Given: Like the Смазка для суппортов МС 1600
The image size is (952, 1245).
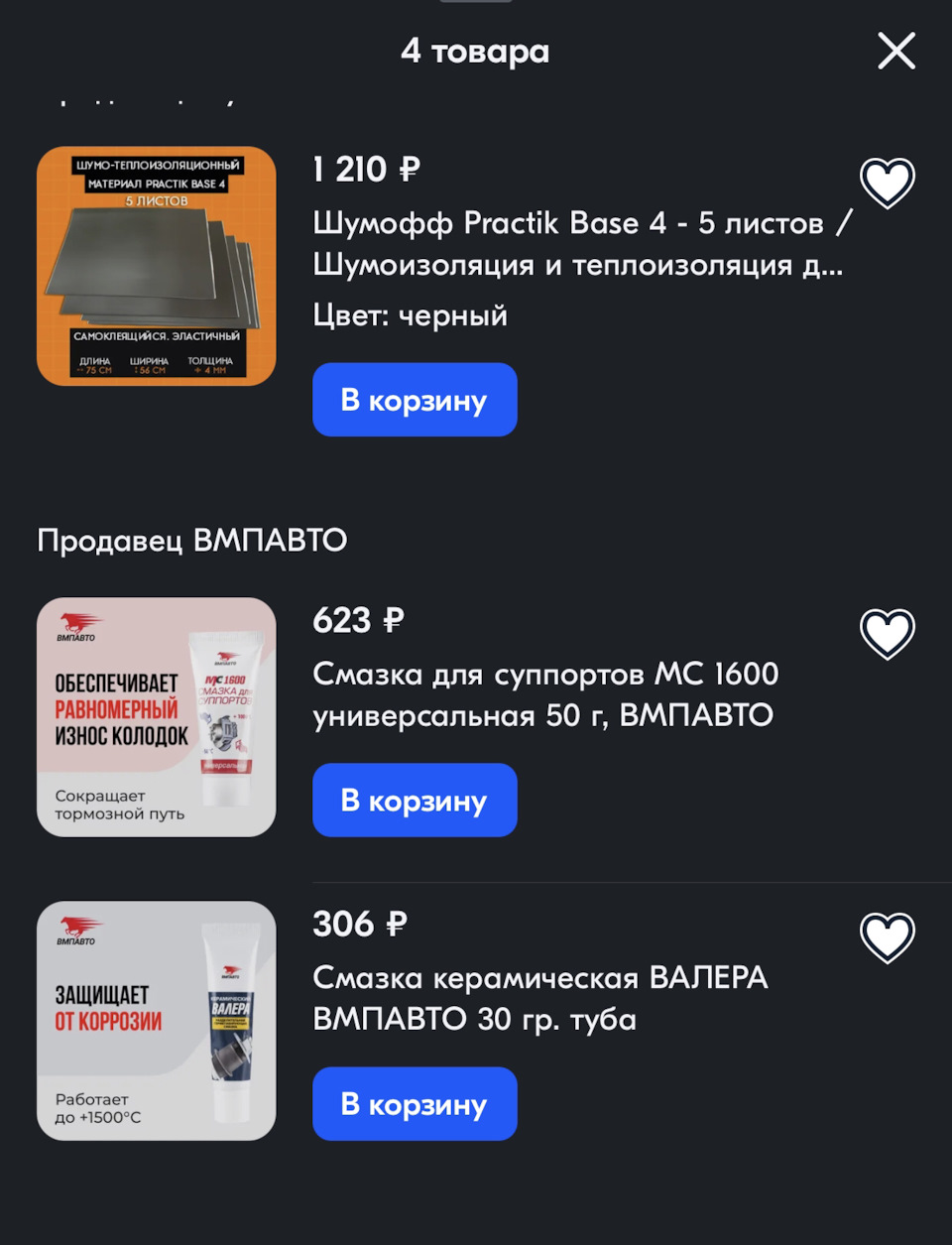Looking at the screenshot, I should (887, 633).
